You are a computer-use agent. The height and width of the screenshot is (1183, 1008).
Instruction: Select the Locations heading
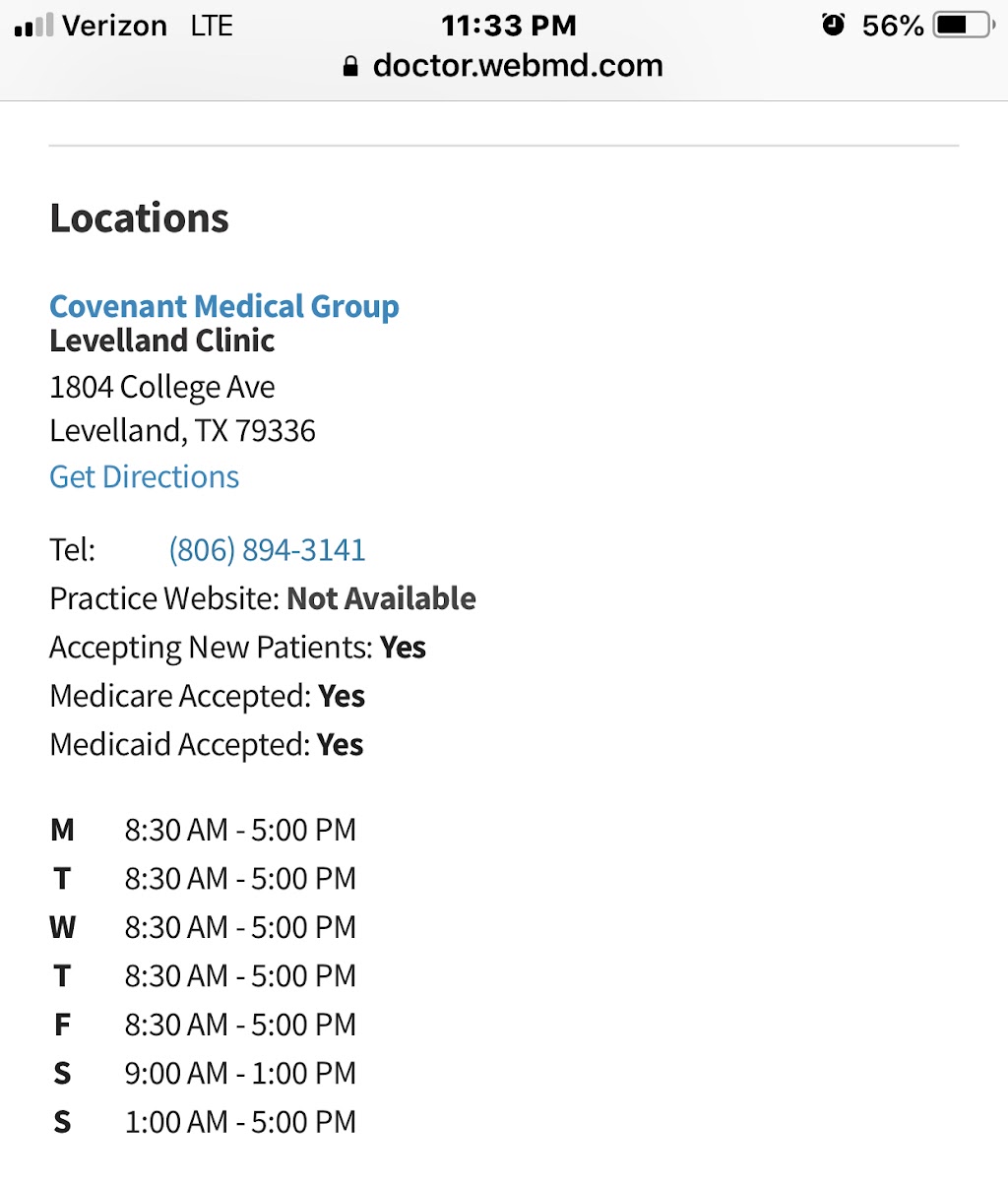139,218
